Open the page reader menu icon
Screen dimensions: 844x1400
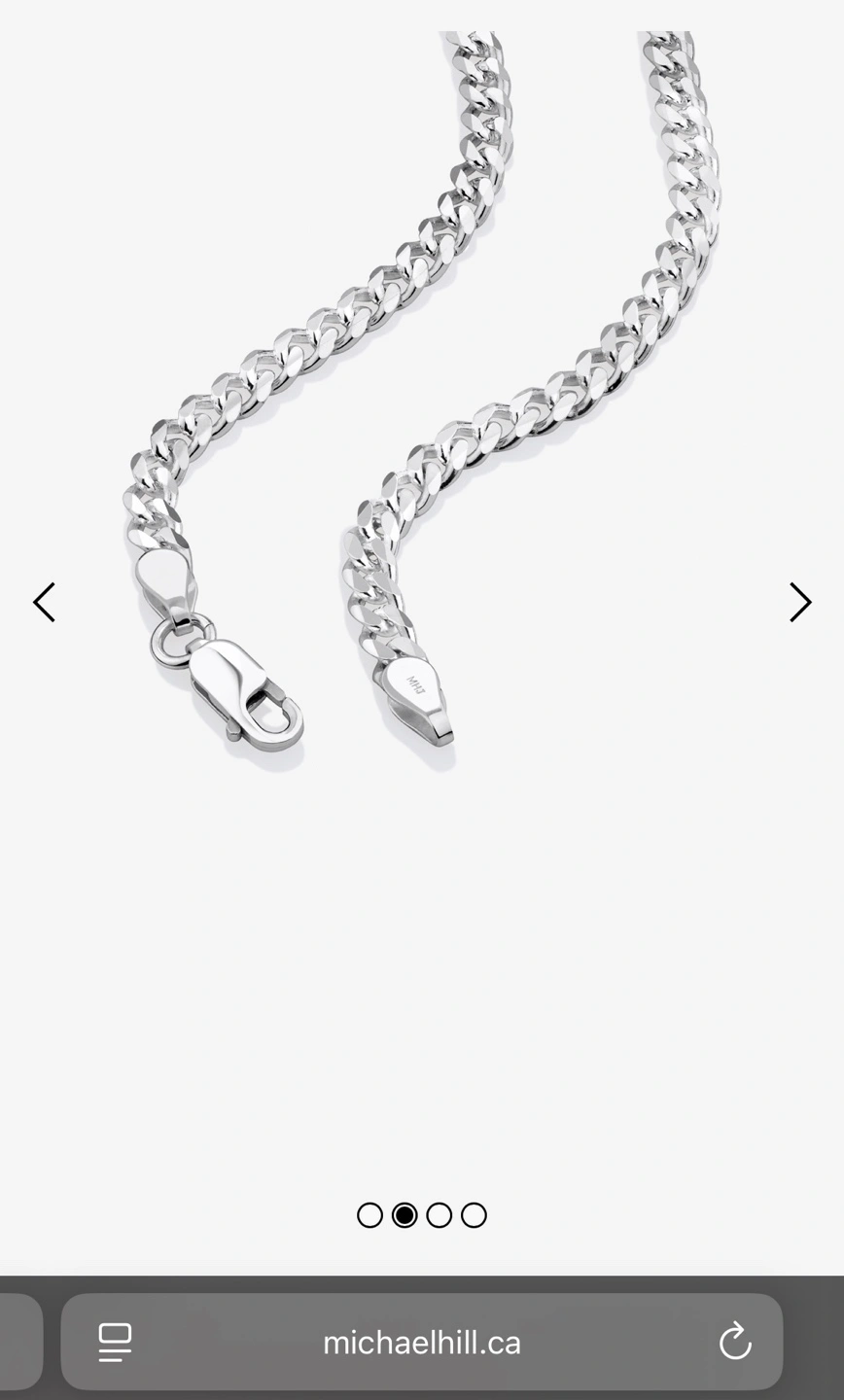(115, 1343)
